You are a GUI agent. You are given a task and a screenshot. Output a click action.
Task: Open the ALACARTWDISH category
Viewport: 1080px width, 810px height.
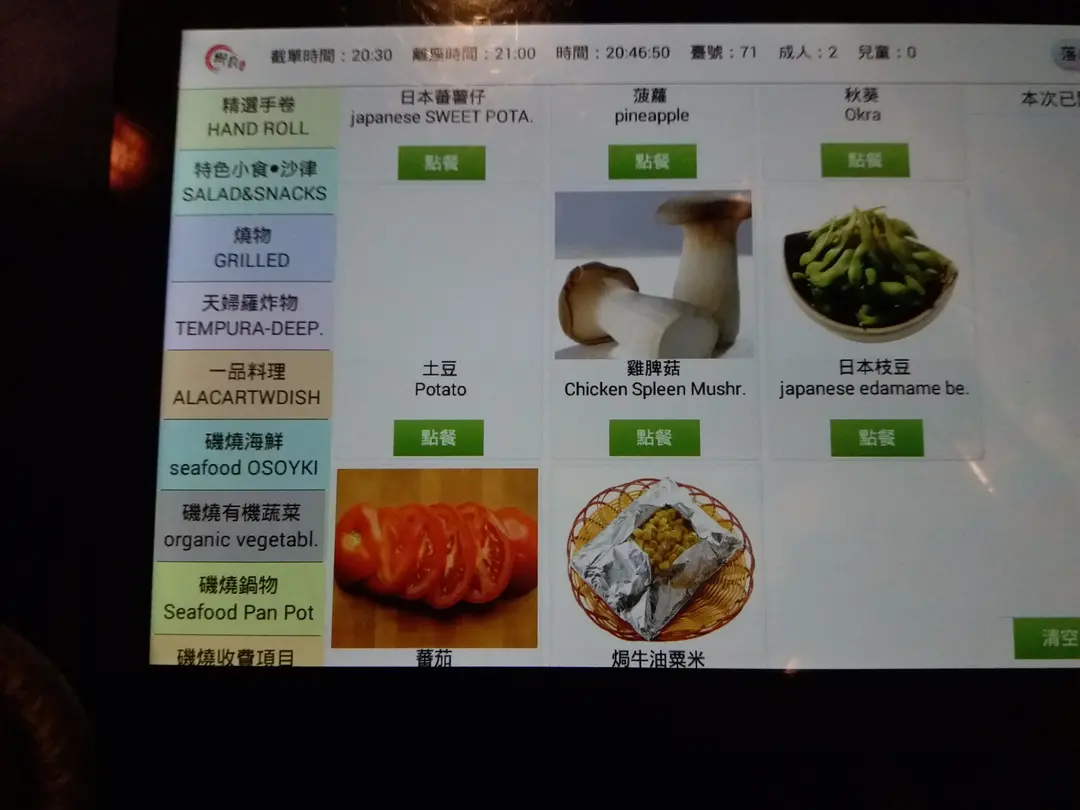(x=246, y=385)
